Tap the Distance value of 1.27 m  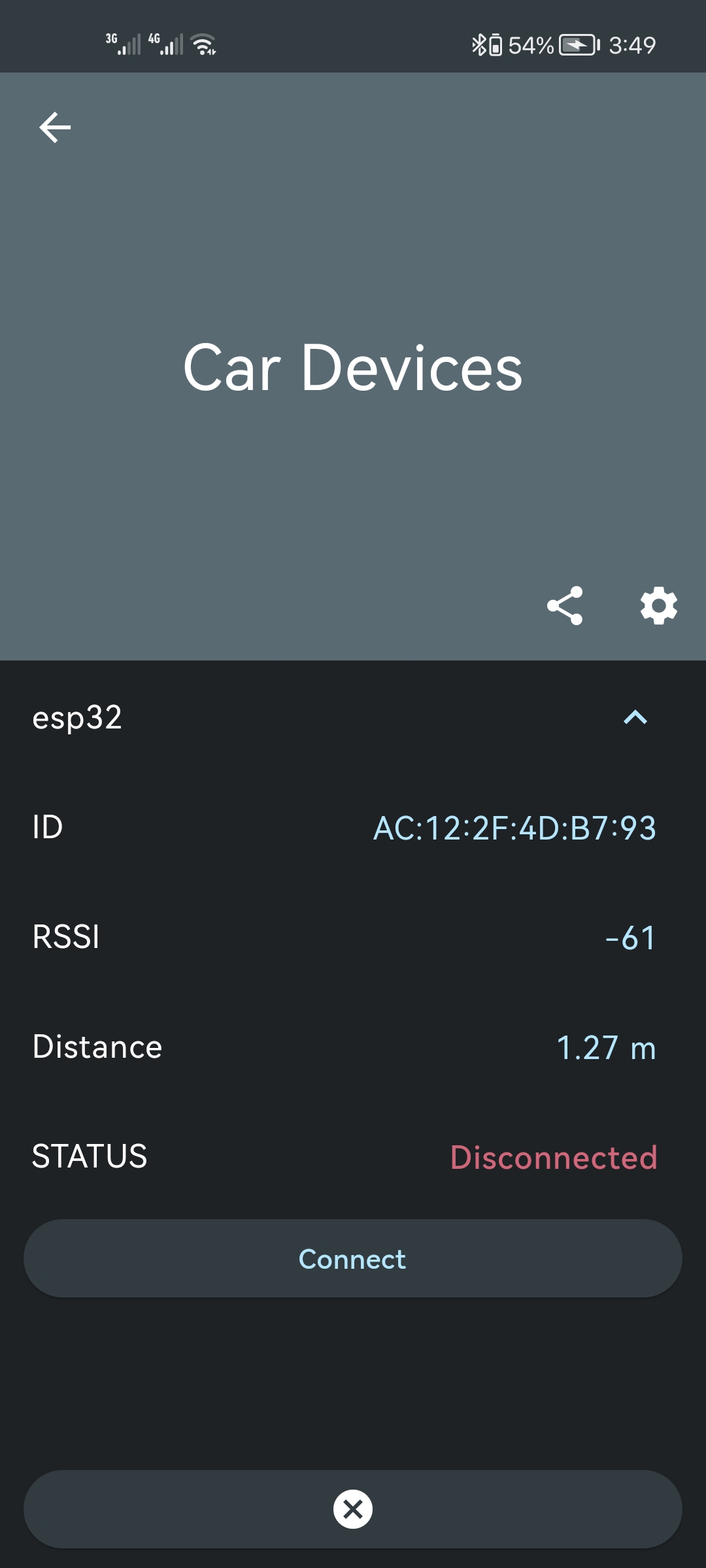click(607, 1047)
